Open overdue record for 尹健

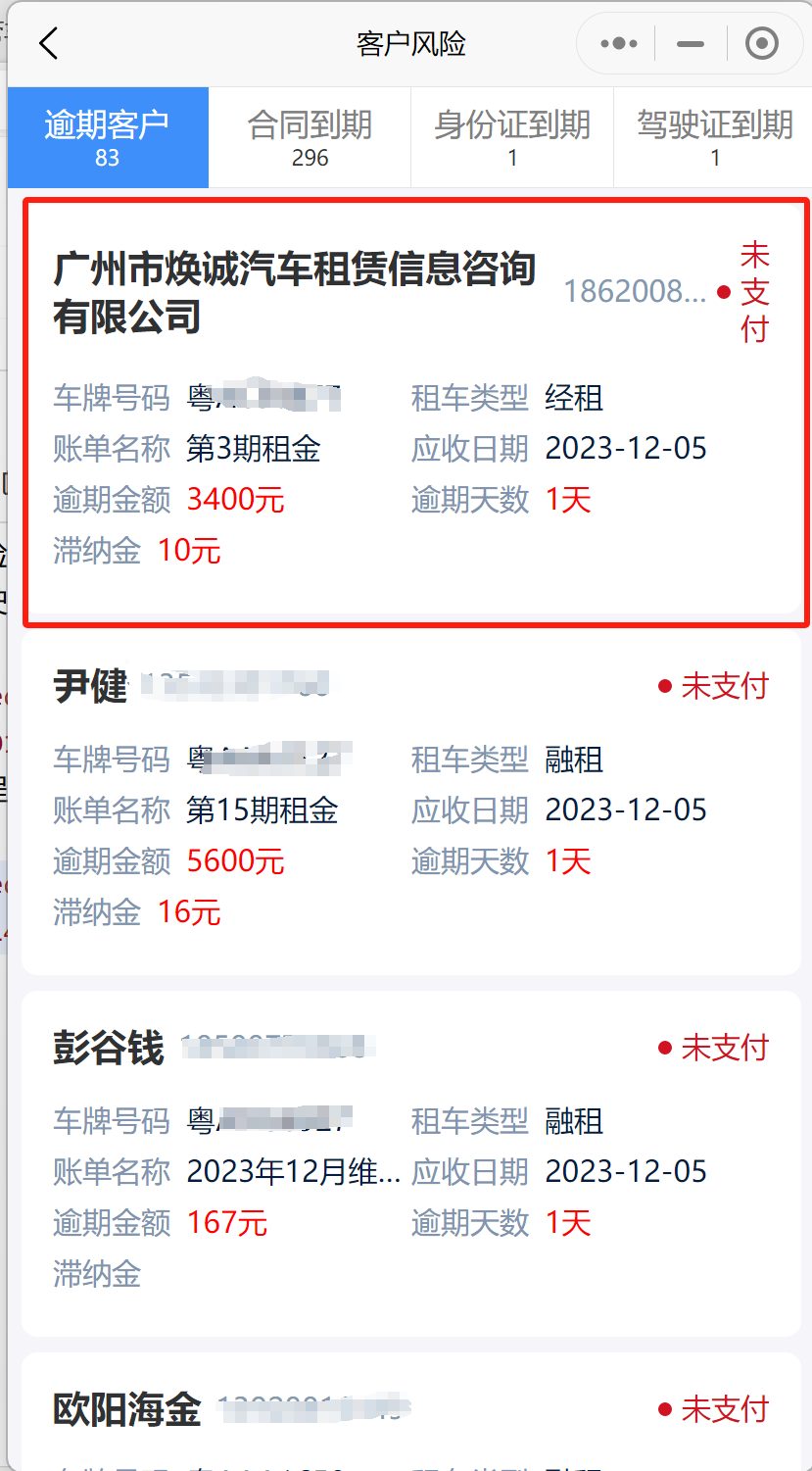pos(411,804)
